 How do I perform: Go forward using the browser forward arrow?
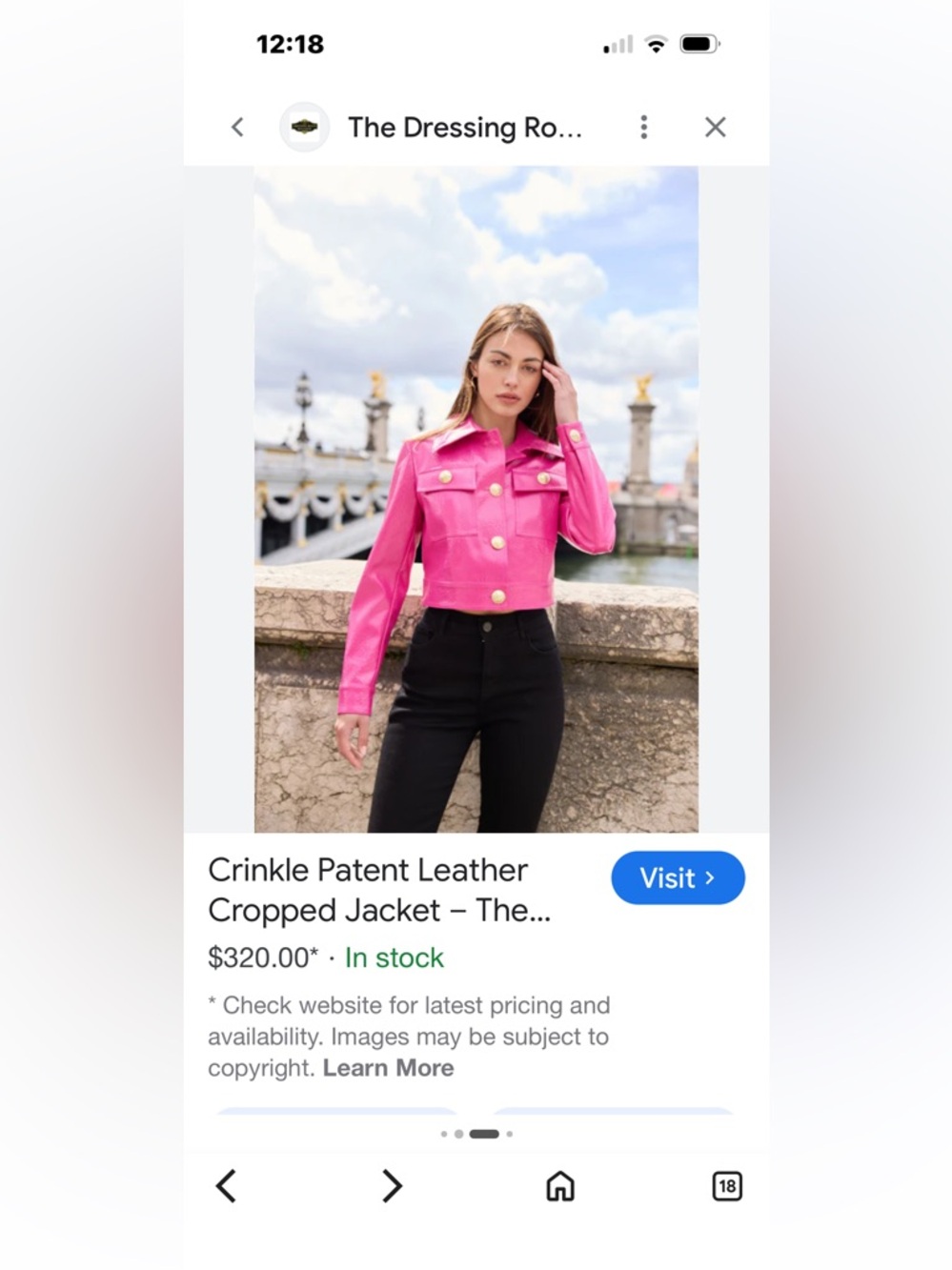[392, 1185]
